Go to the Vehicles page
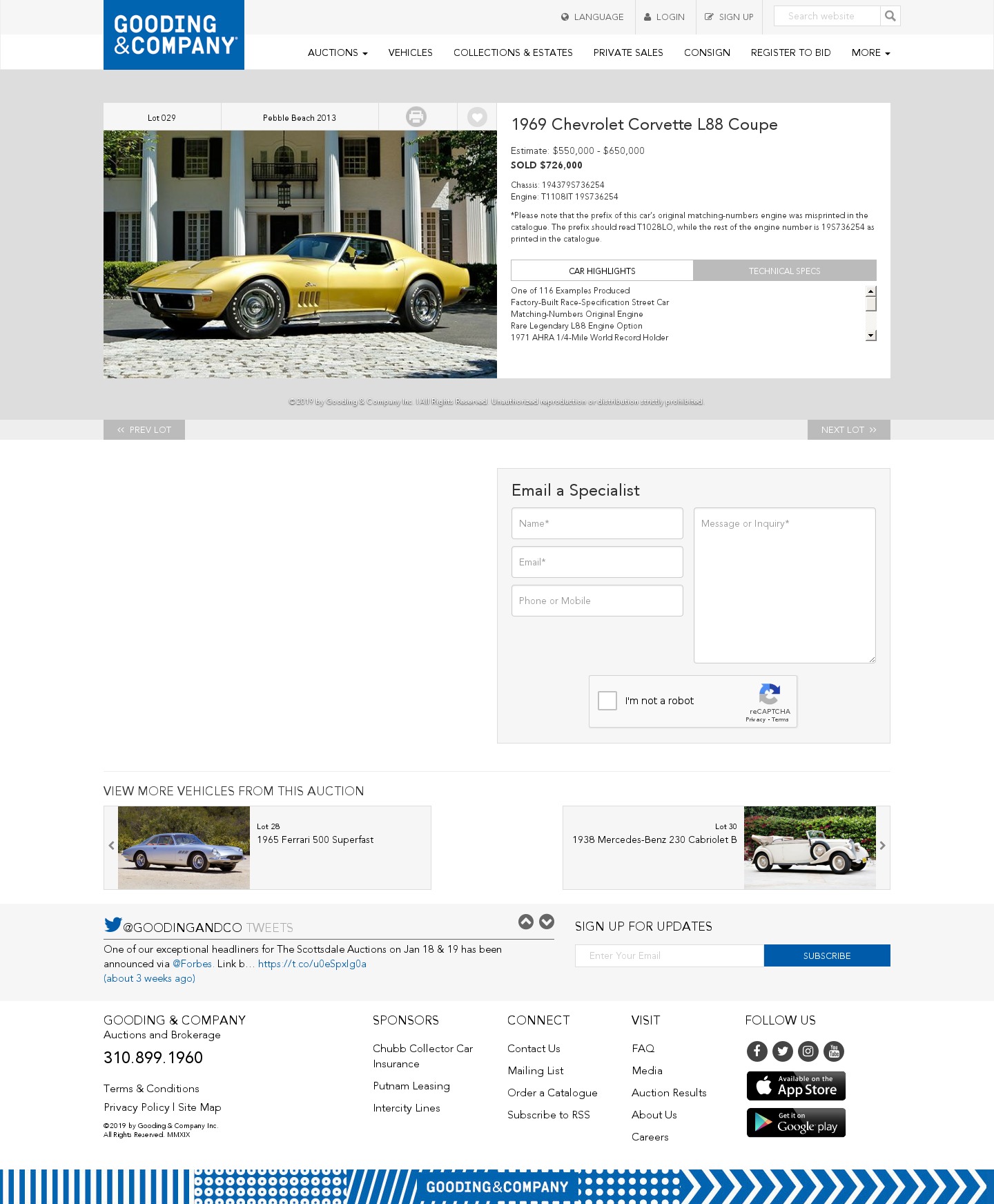Image resolution: width=994 pixels, height=1204 pixels. pos(410,52)
